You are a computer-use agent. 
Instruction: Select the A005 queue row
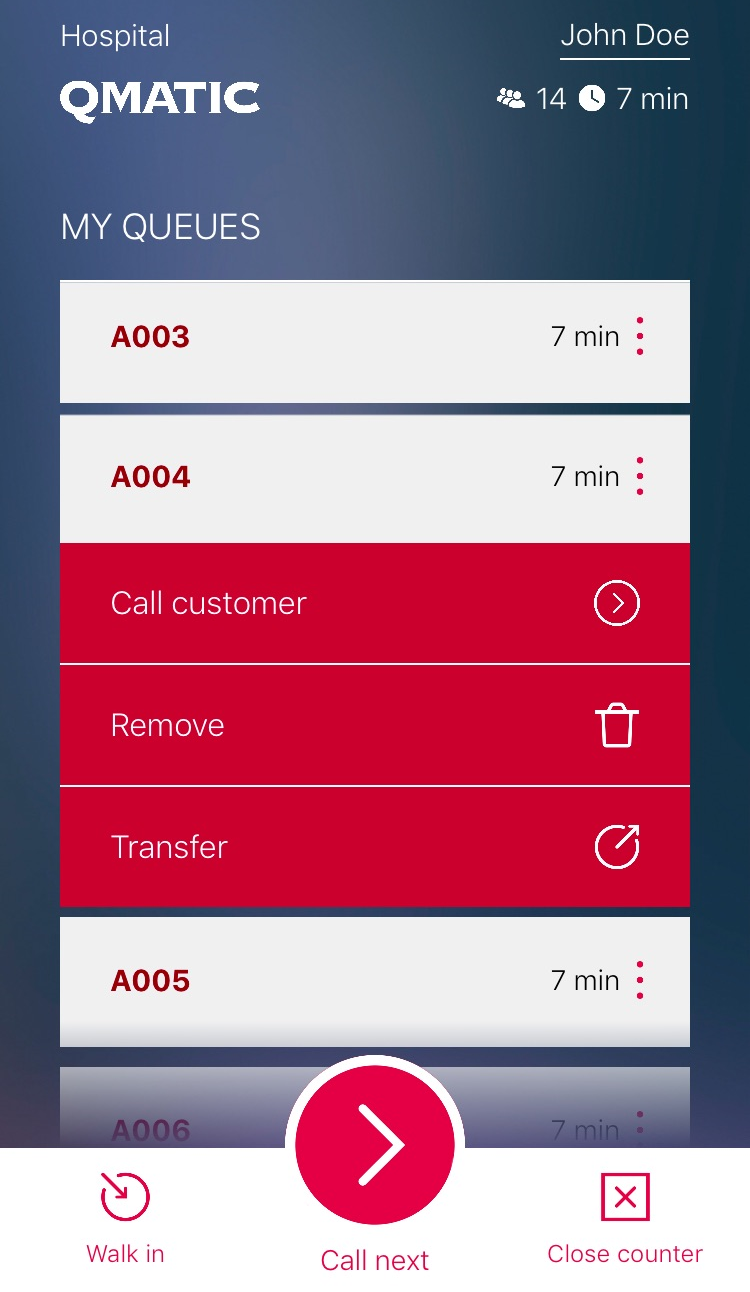tap(375, 982)
